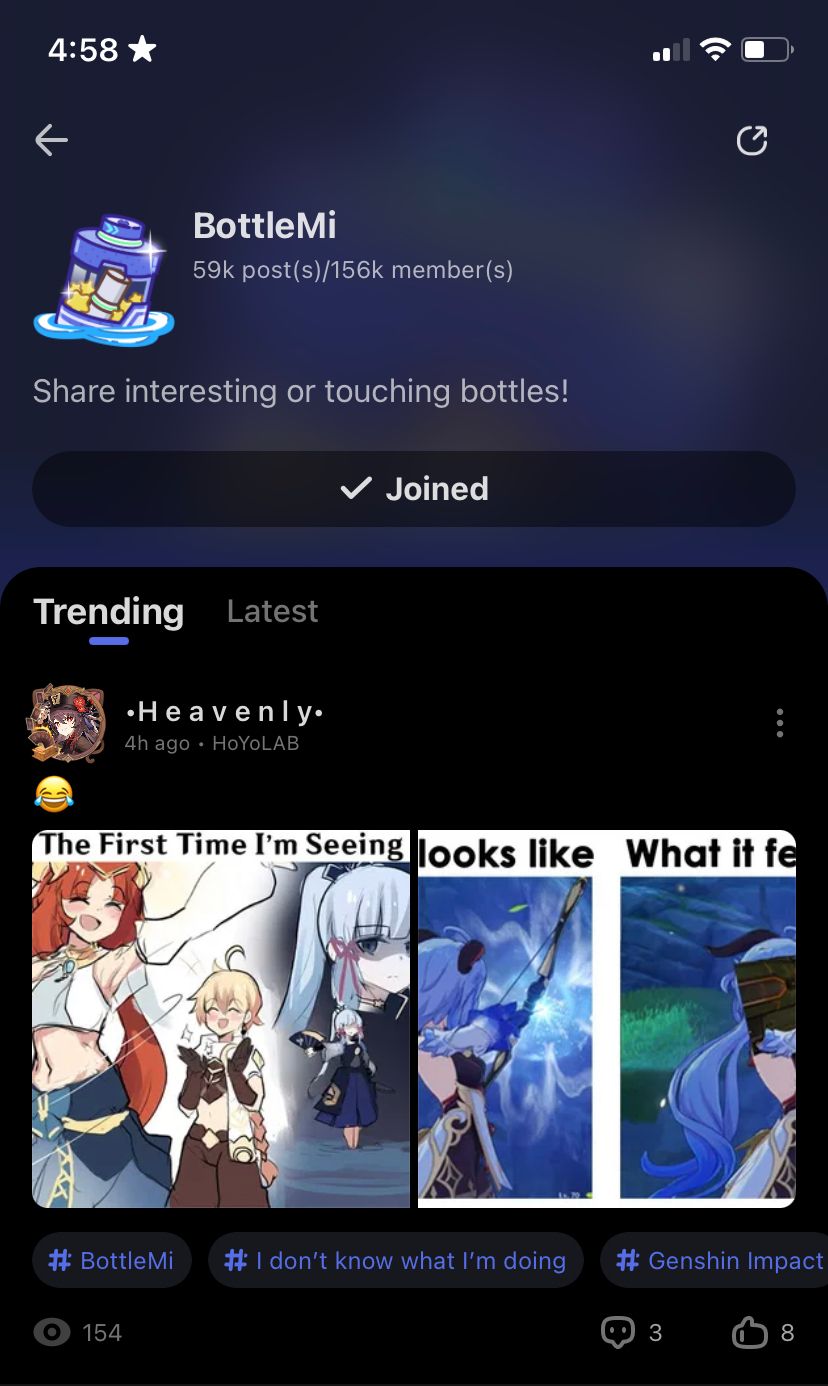Screen dimensions: 828x1386
Task: Open •Heavenly•'s profile avatar
Action: click(66, 722)
